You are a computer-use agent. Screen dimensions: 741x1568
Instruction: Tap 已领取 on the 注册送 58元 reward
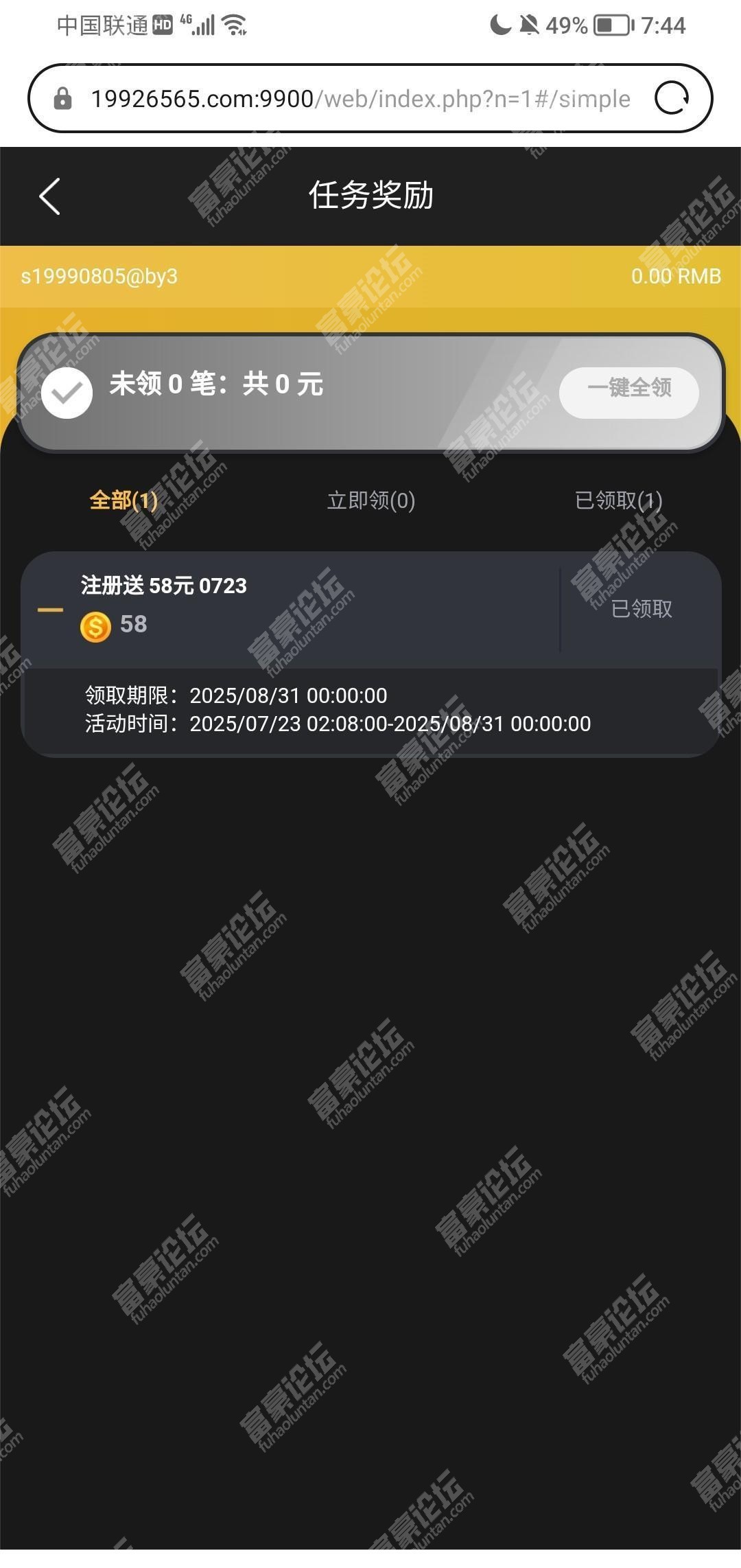click(x=641, y=609)
